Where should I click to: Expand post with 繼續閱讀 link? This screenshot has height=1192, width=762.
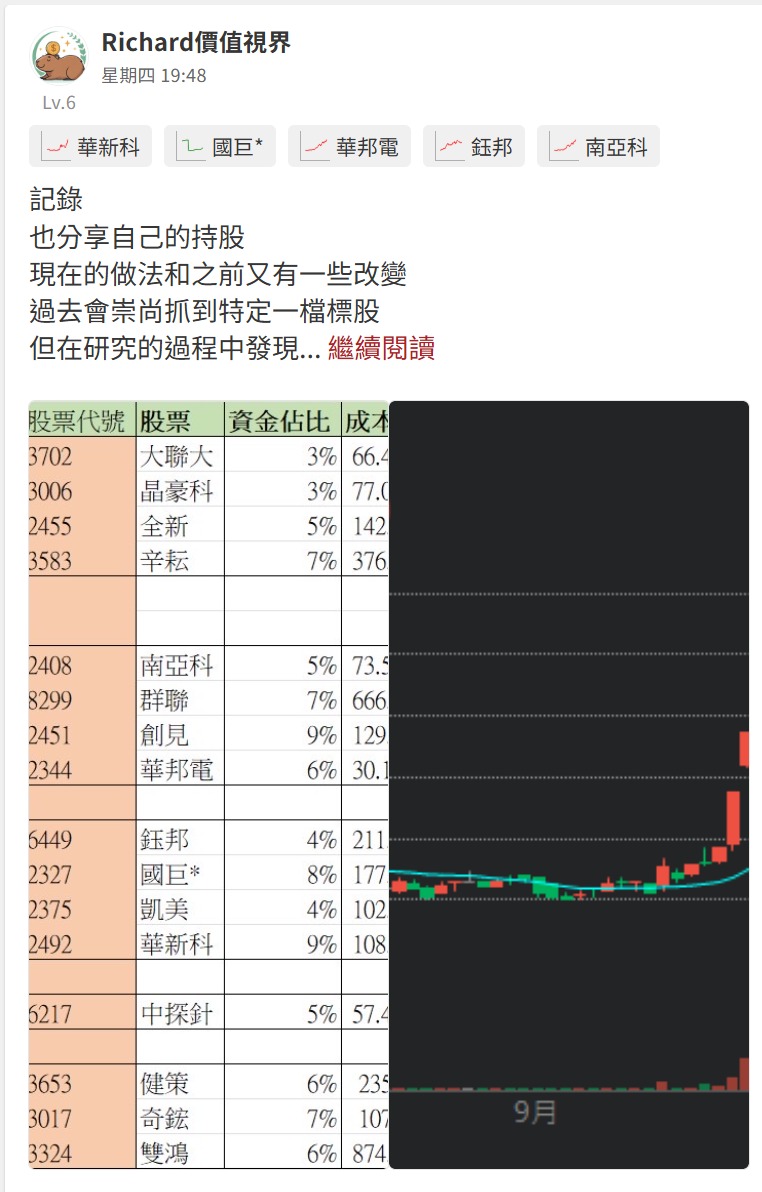382,348
